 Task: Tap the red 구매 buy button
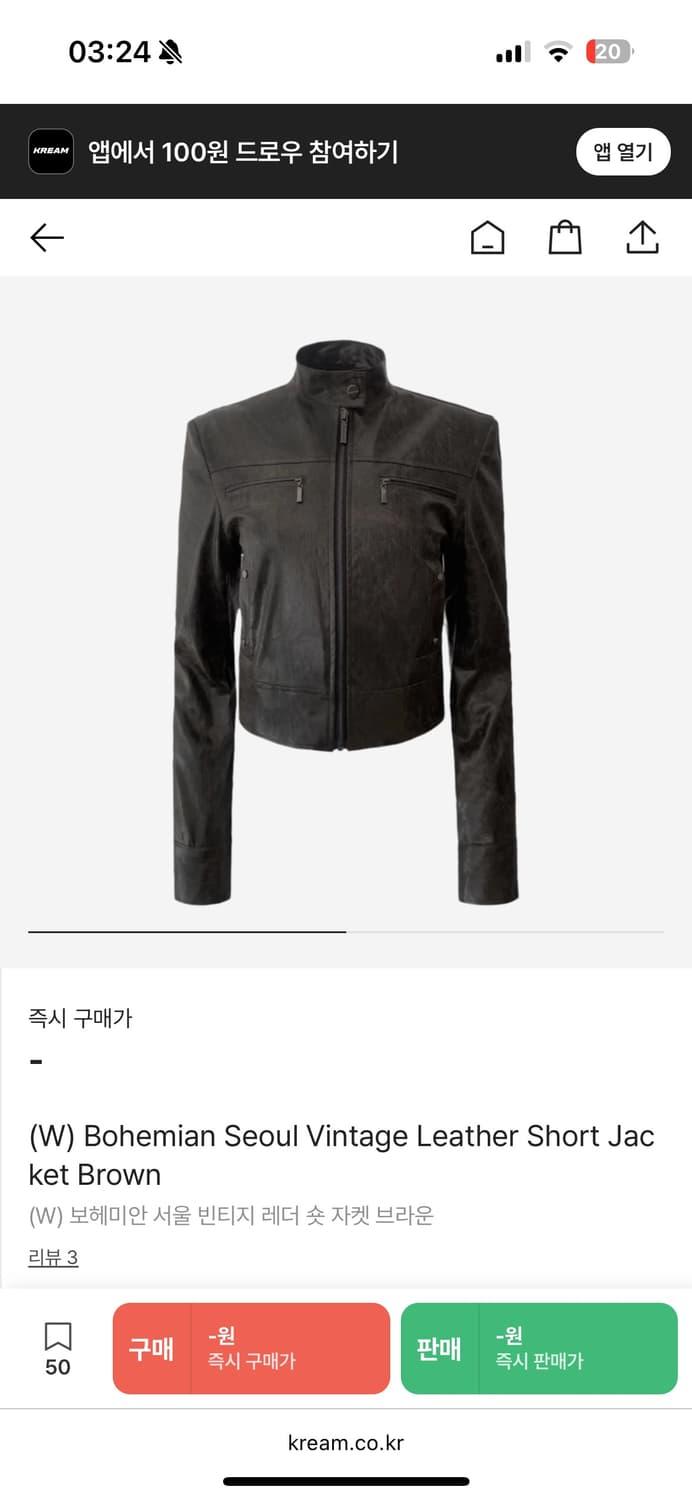pos(251,1348)
